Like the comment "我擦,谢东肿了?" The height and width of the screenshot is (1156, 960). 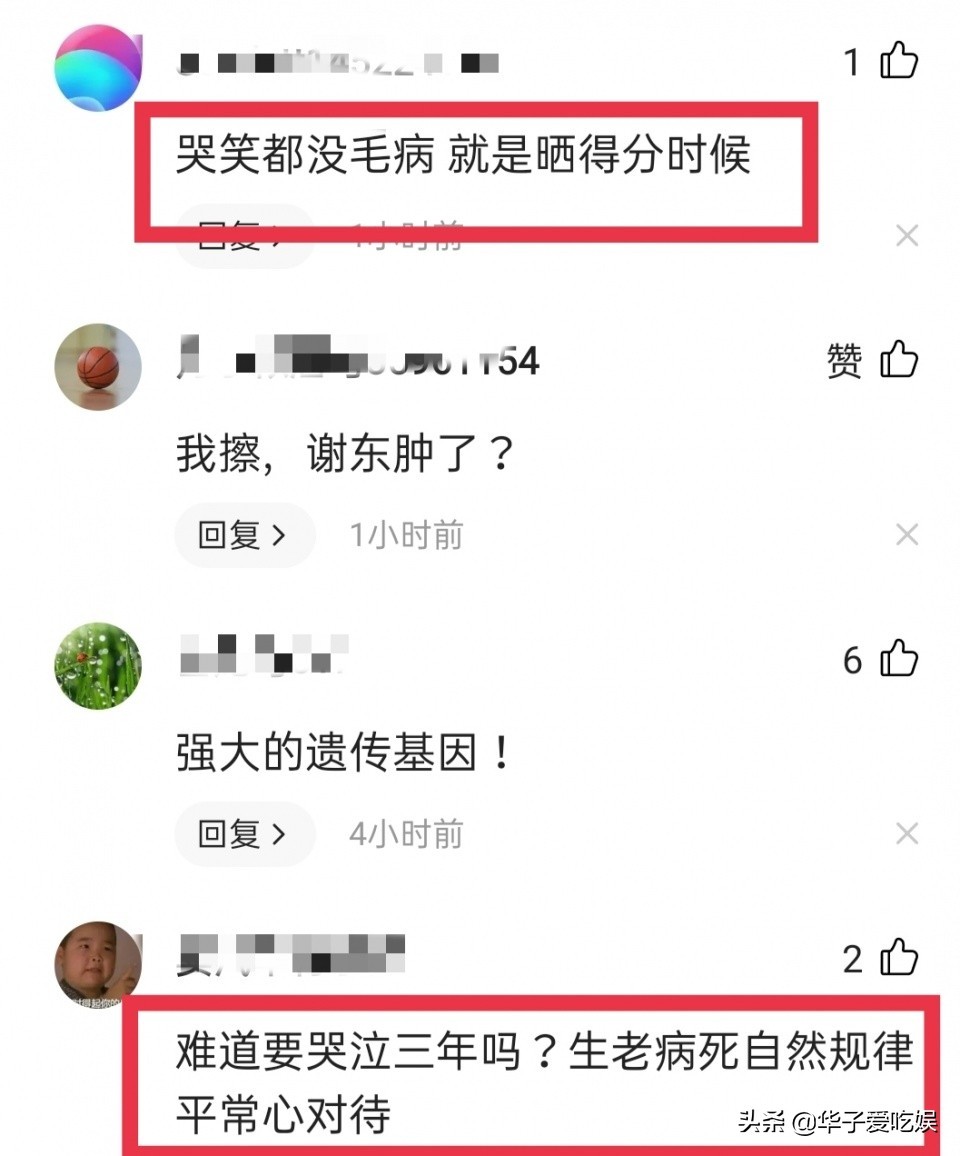pyautogui.click(x=898, y=360)
